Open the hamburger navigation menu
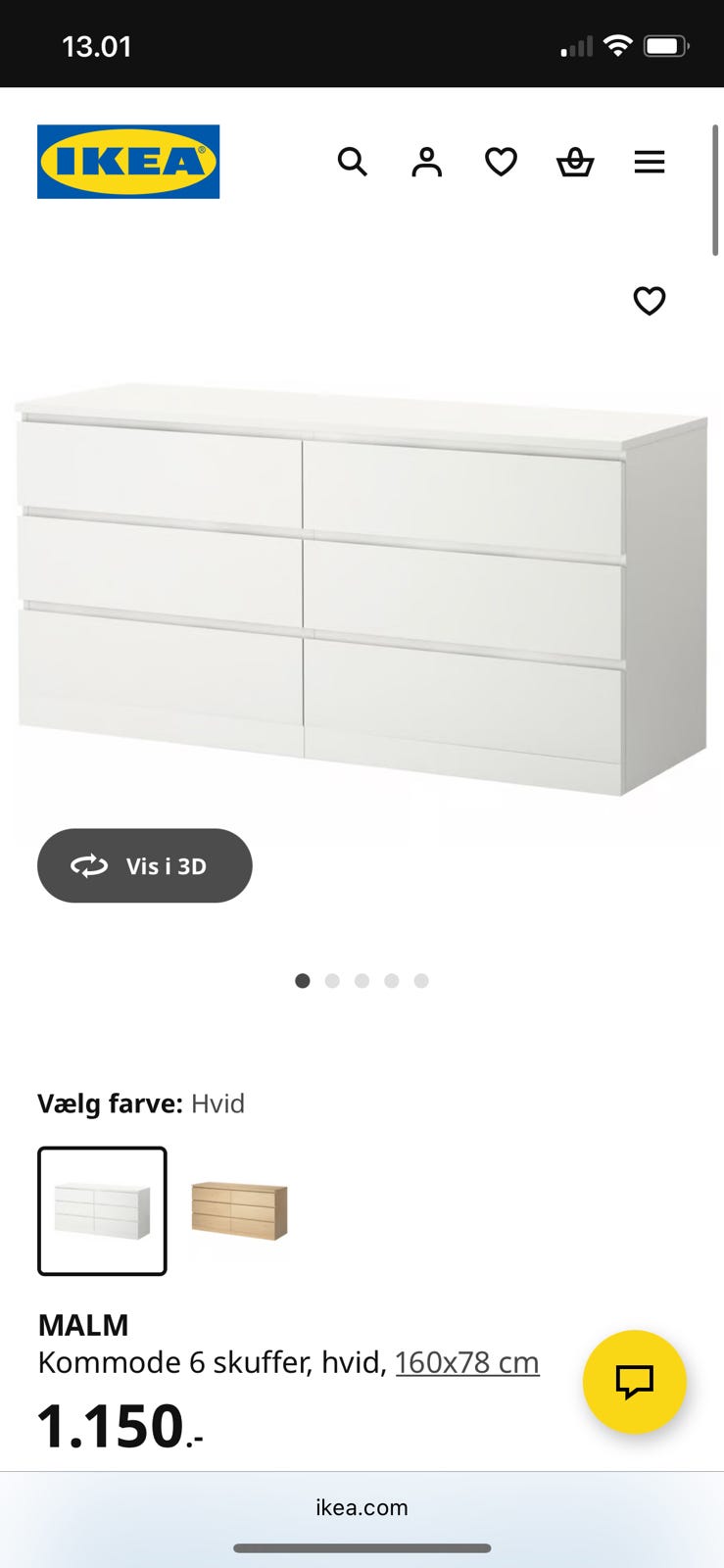 point(650,162)
